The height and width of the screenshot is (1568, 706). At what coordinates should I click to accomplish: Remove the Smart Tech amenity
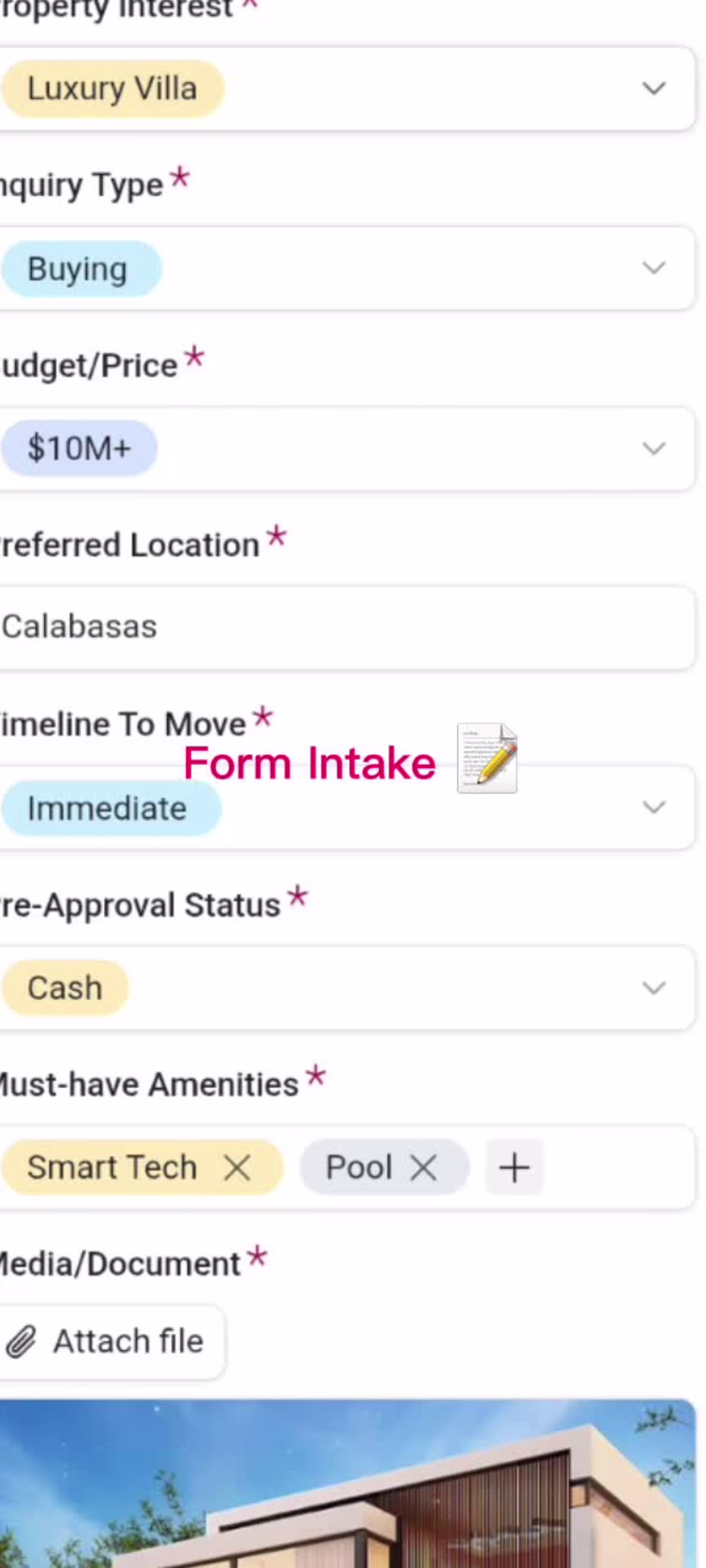(237, 1168)
